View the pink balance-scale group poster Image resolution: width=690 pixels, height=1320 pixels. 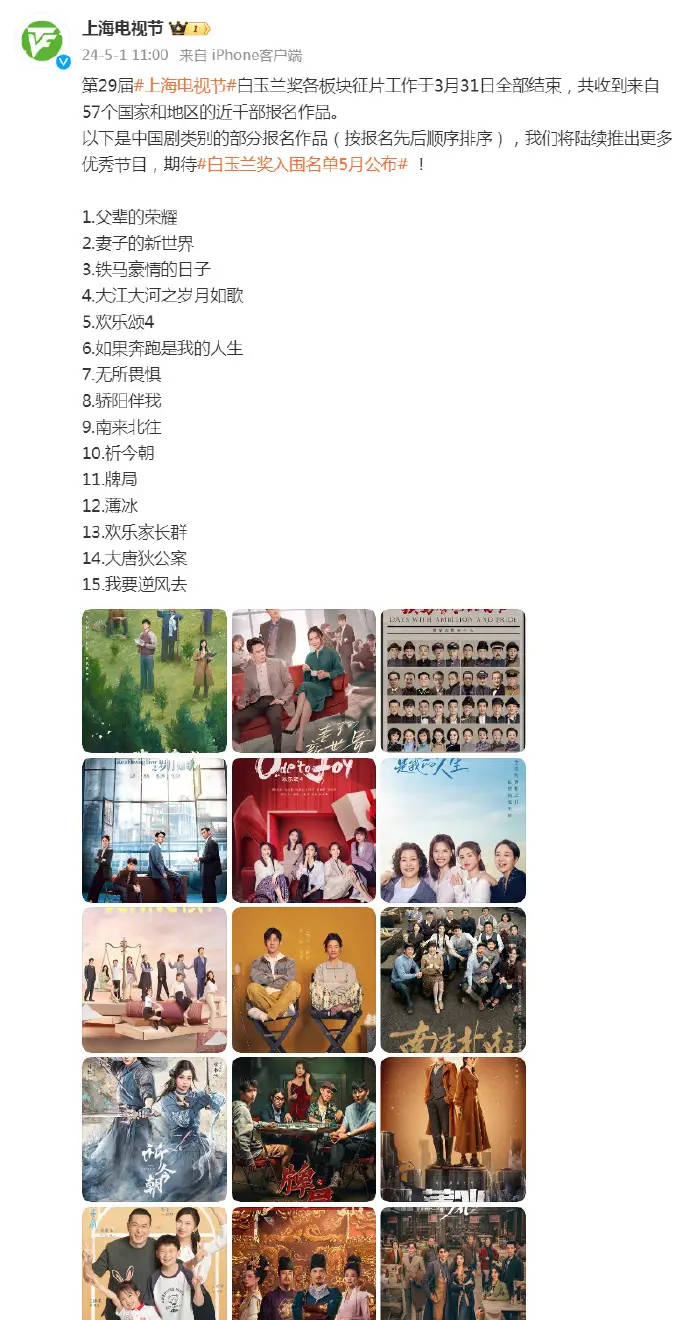(x=154, y=980)
